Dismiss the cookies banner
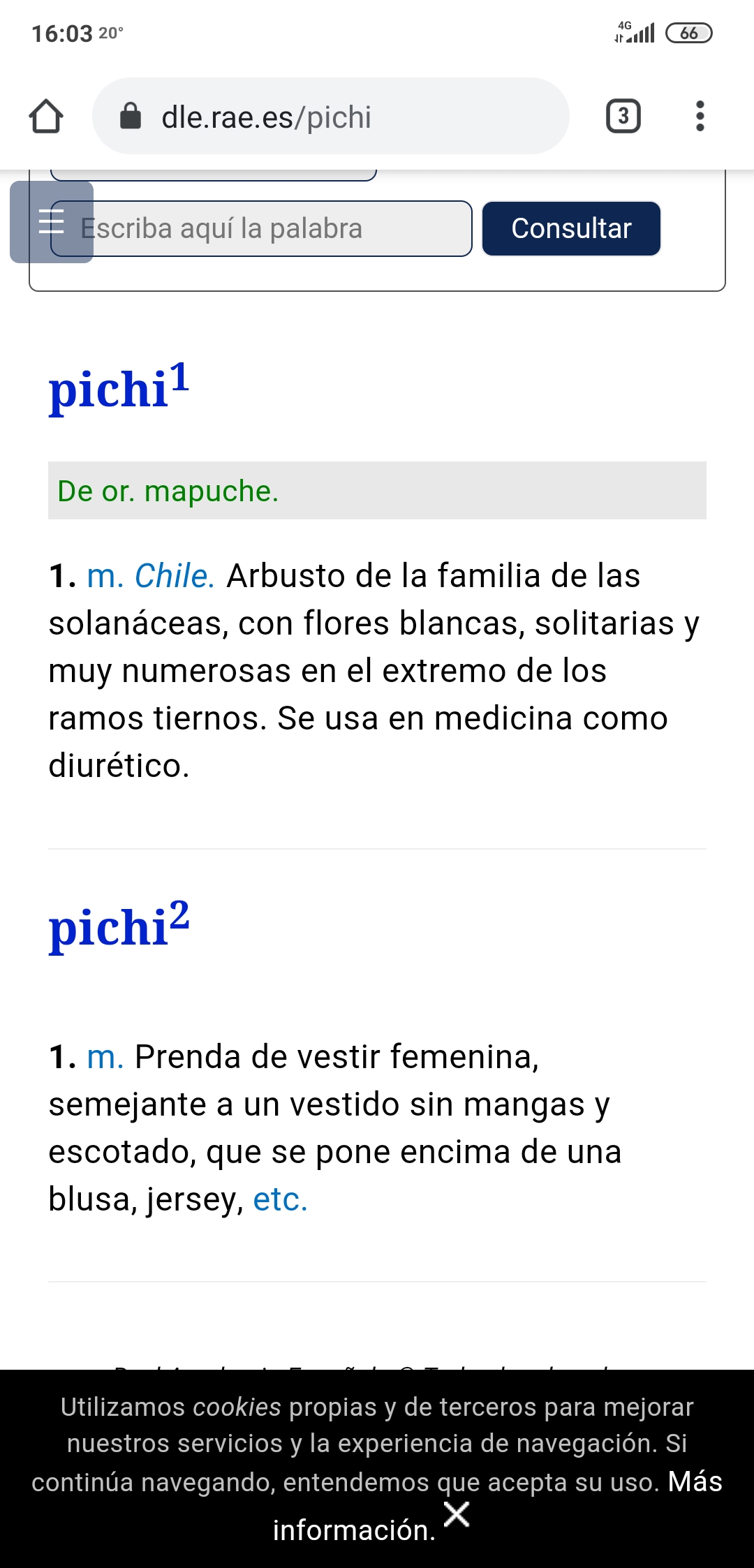 (x=457, y=1514)
